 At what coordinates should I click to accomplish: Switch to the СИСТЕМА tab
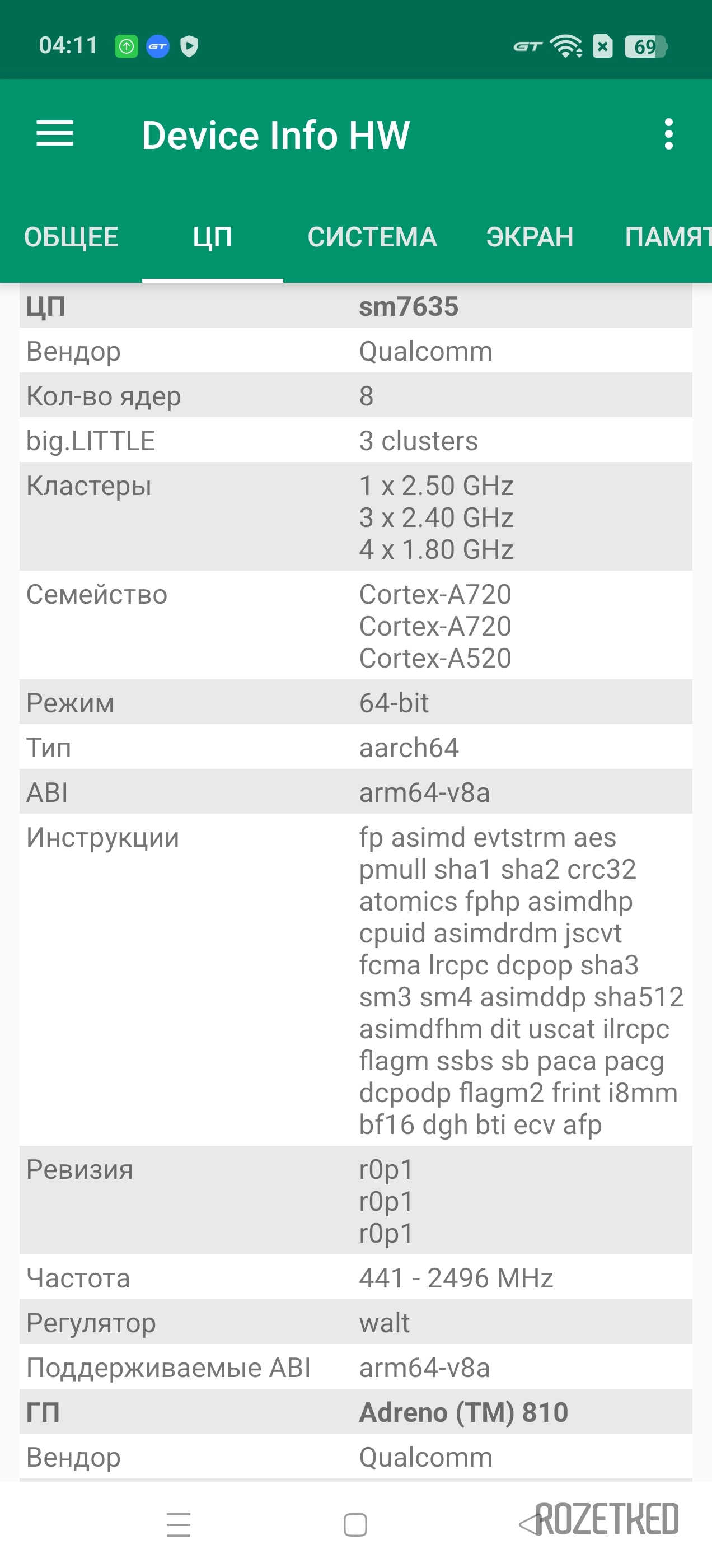tap(372, 237)
